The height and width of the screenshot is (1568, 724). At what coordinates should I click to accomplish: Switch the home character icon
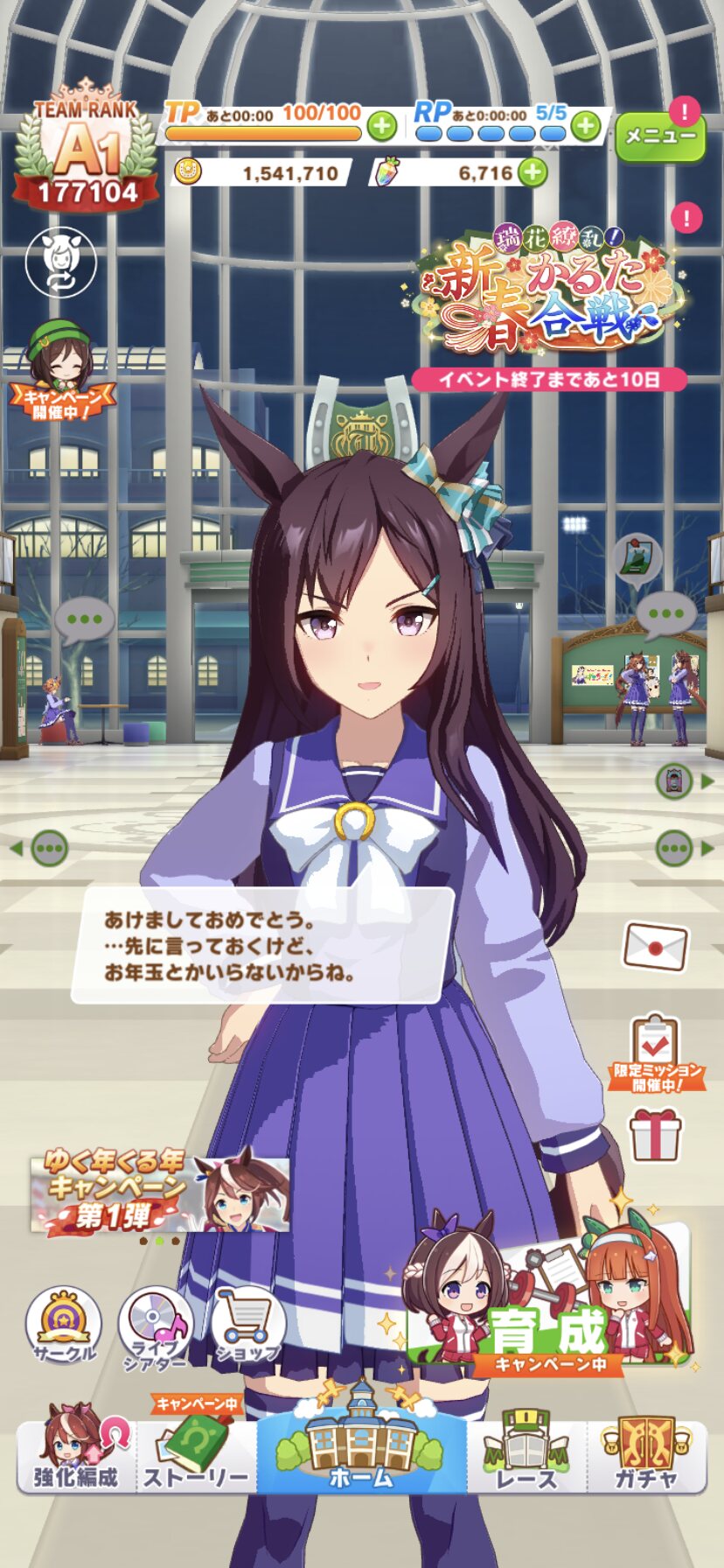(60, 262)
